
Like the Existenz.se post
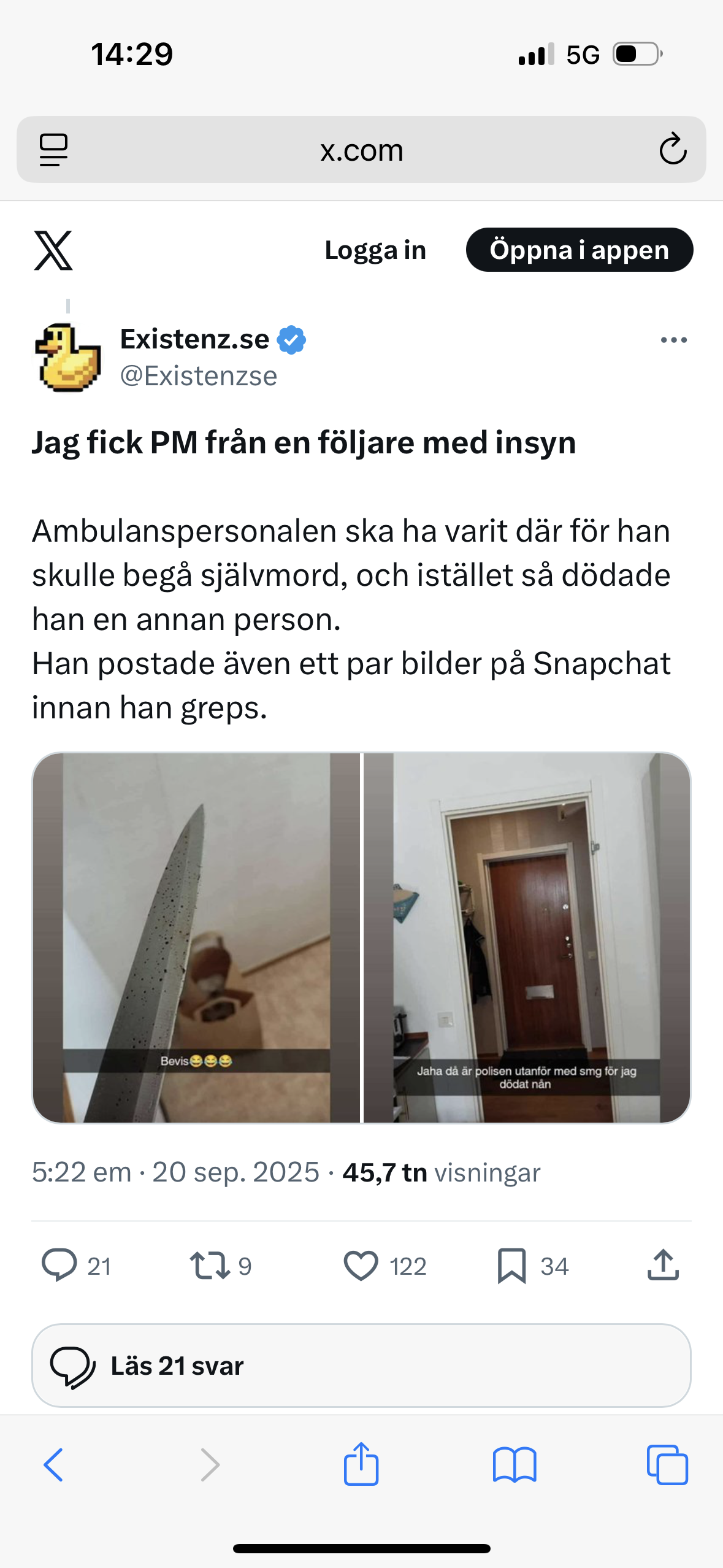coord(361,1266)
